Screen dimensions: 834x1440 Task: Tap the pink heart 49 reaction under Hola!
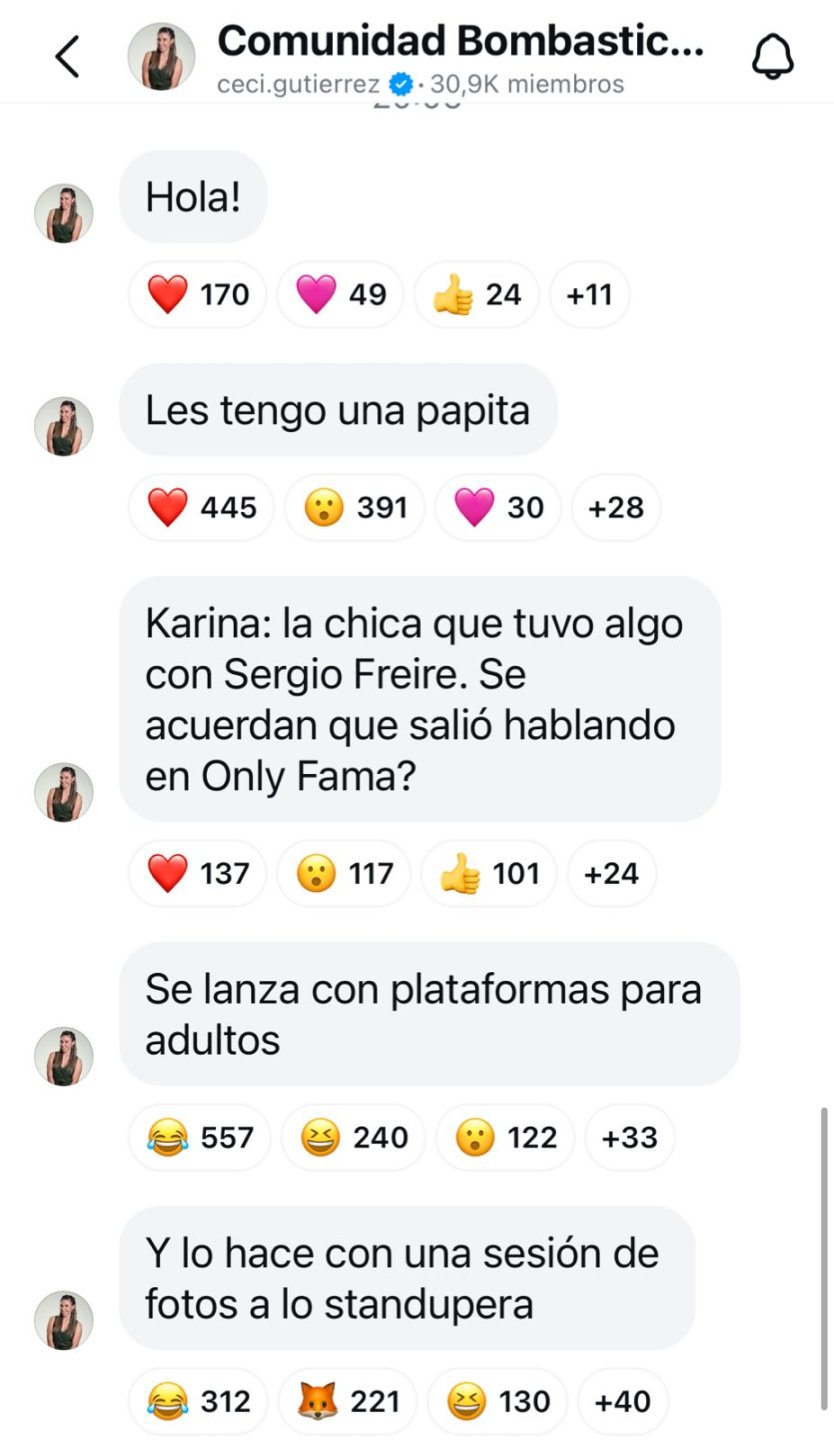(341, 294)
